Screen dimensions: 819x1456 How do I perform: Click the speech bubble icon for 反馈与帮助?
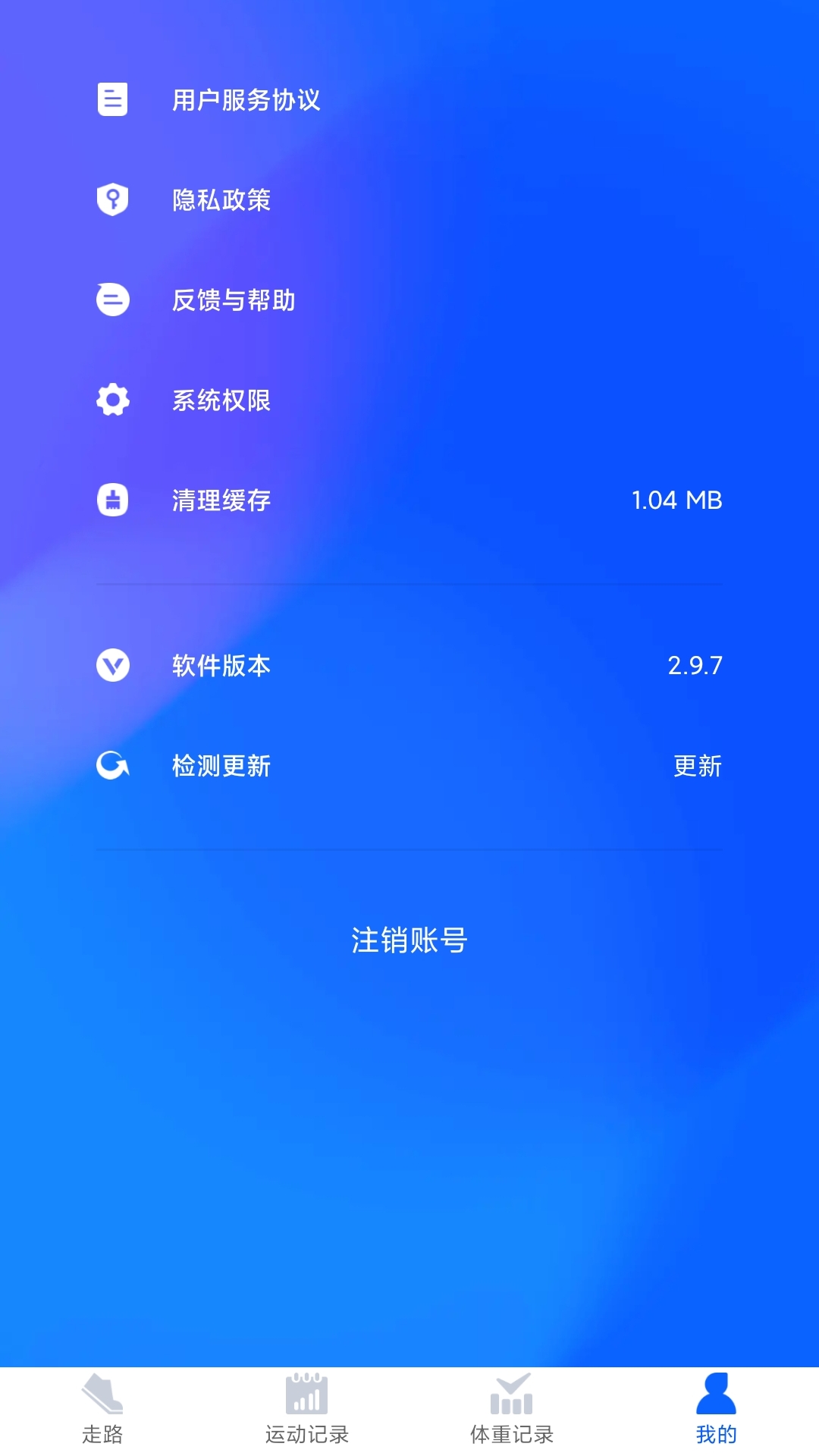tap(111, 300)
